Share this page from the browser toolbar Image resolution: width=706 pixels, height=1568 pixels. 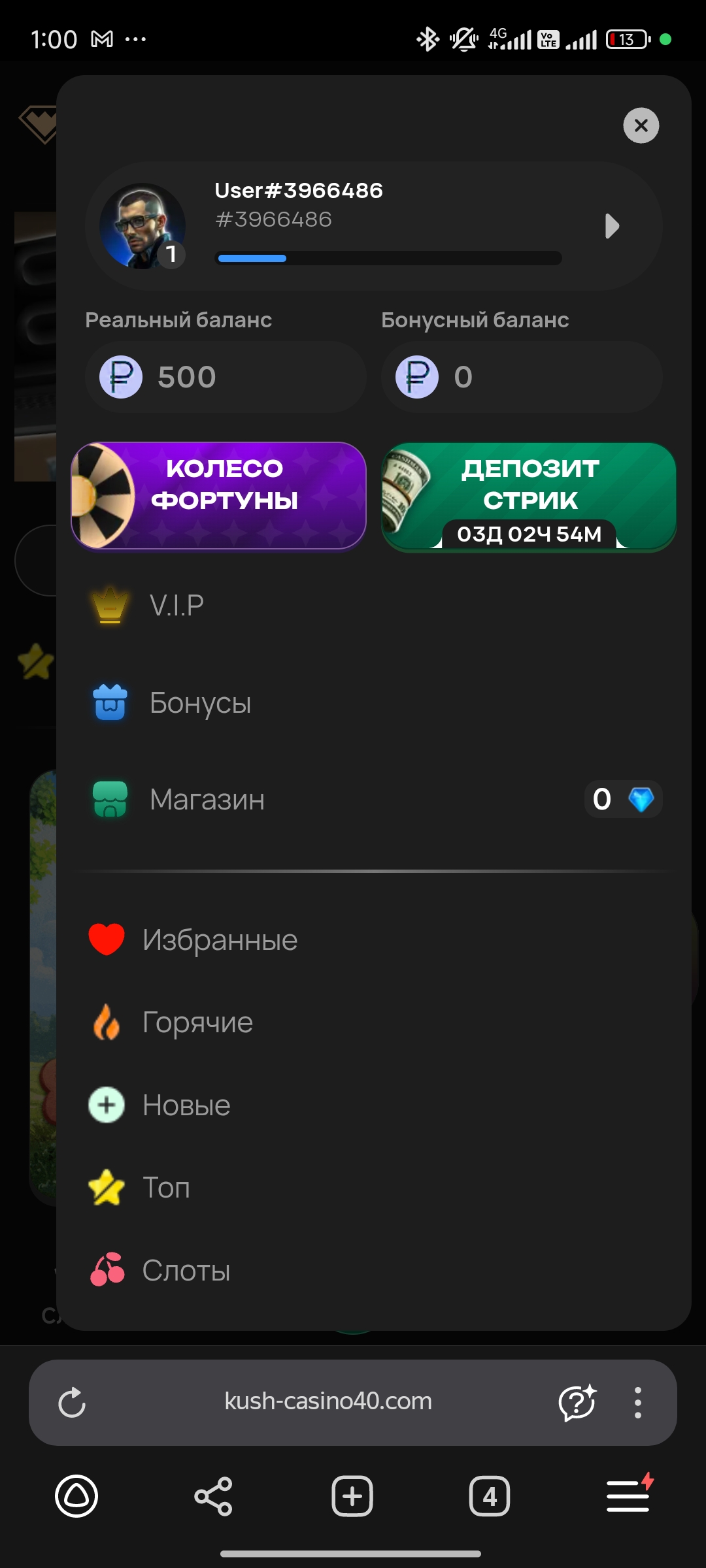(x=213, y=1496)
